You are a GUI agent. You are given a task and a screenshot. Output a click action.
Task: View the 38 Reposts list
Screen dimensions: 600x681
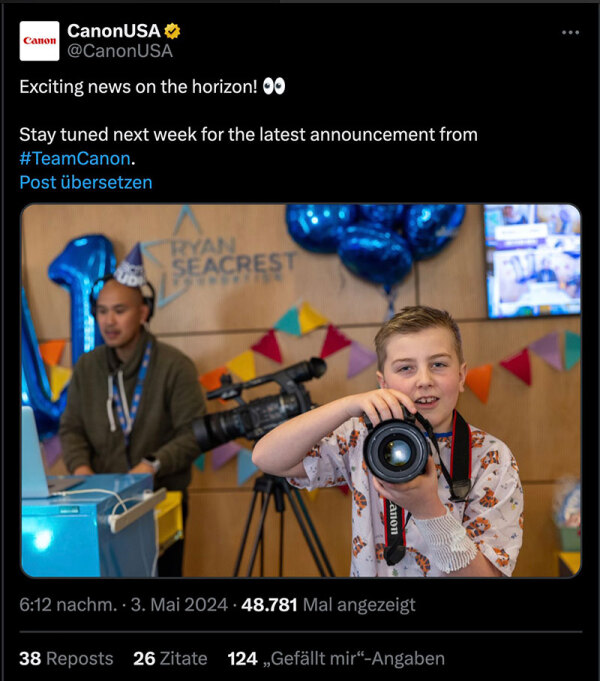tap(66, 658)
